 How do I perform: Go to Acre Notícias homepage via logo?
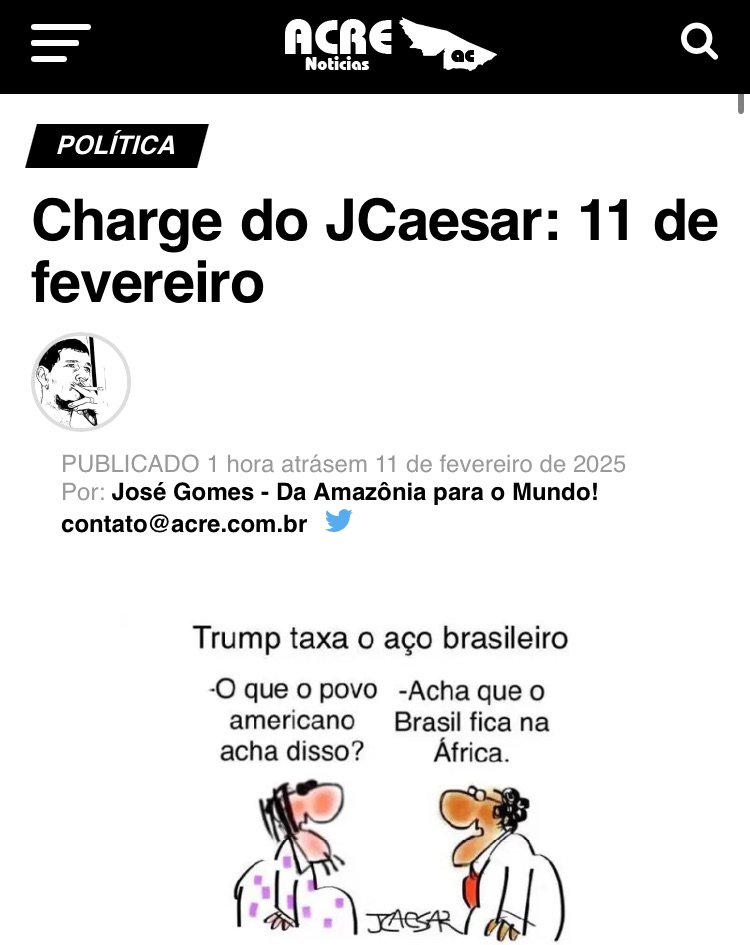coord(388,44)
